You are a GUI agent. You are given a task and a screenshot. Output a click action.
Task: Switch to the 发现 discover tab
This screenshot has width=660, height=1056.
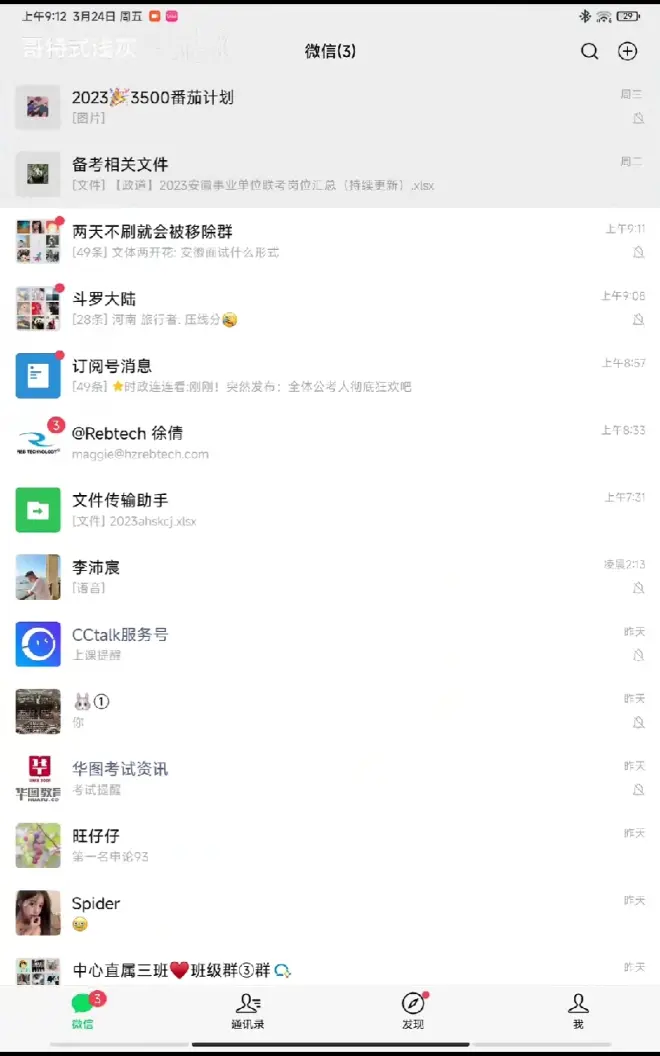coord(413,1010)
